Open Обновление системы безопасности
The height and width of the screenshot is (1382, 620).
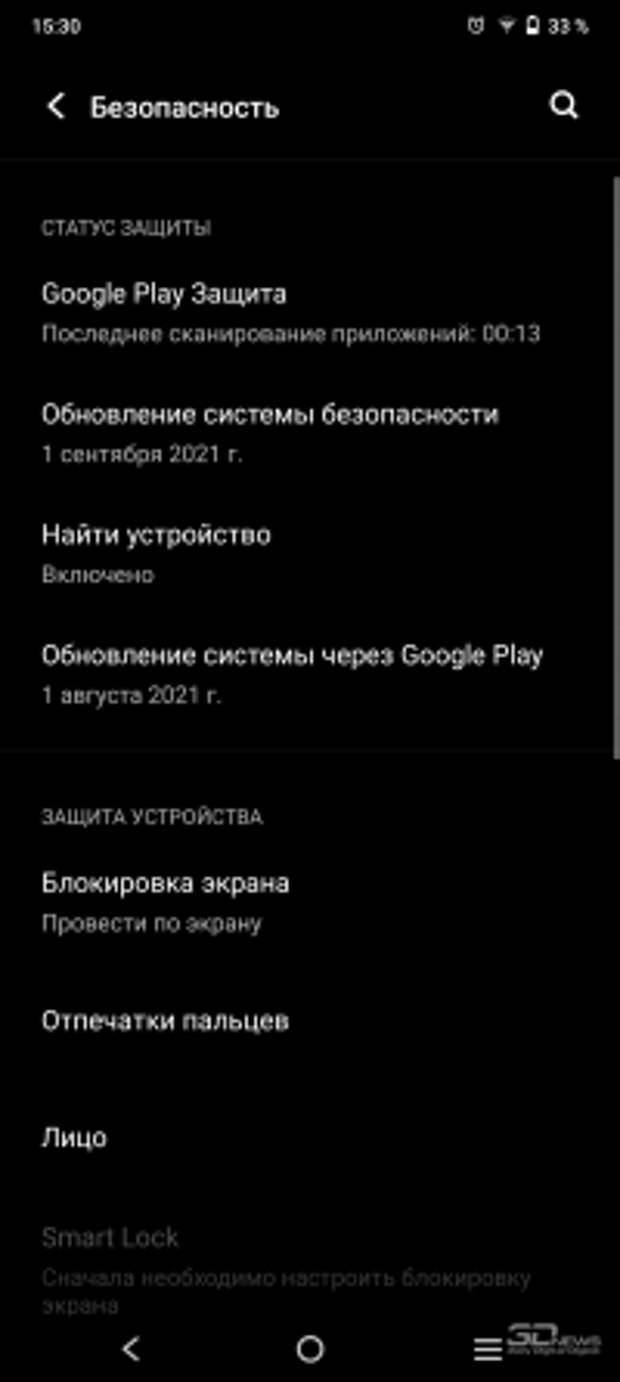pos(310,433)
